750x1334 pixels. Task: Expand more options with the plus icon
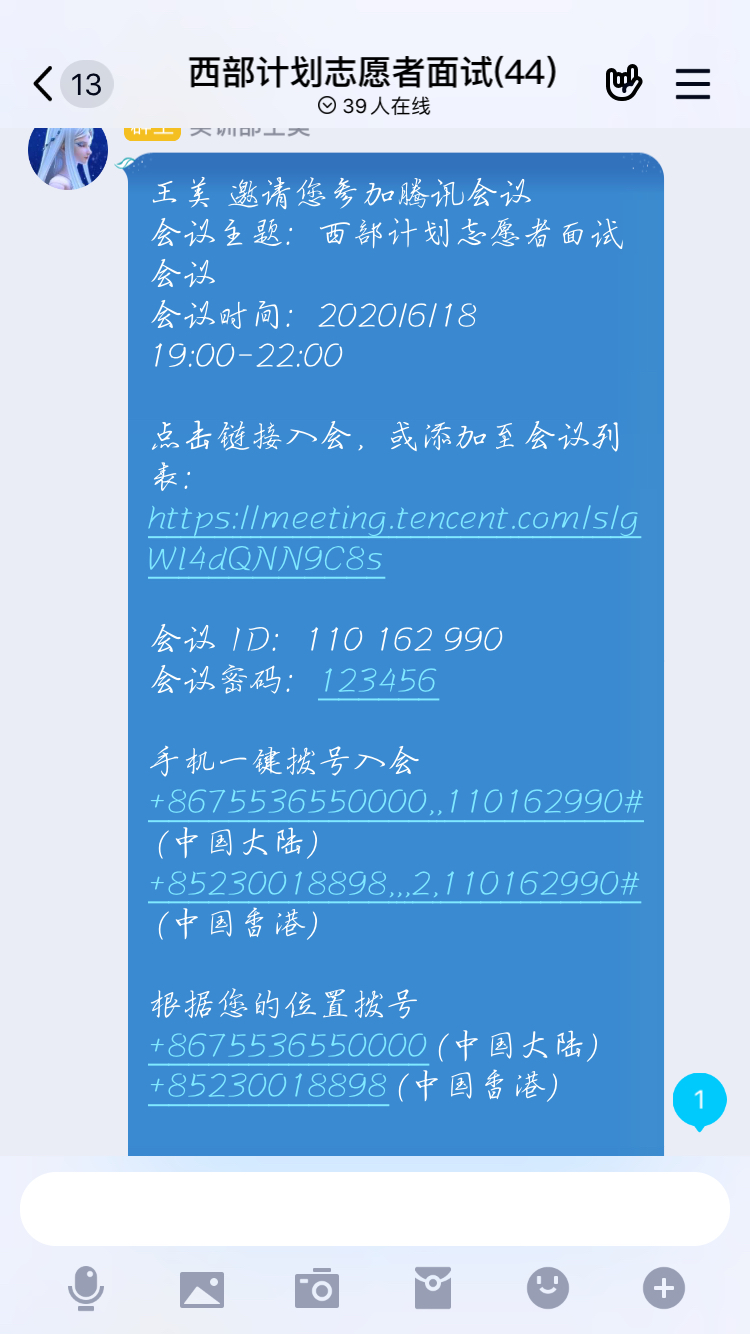(664, 1288)
